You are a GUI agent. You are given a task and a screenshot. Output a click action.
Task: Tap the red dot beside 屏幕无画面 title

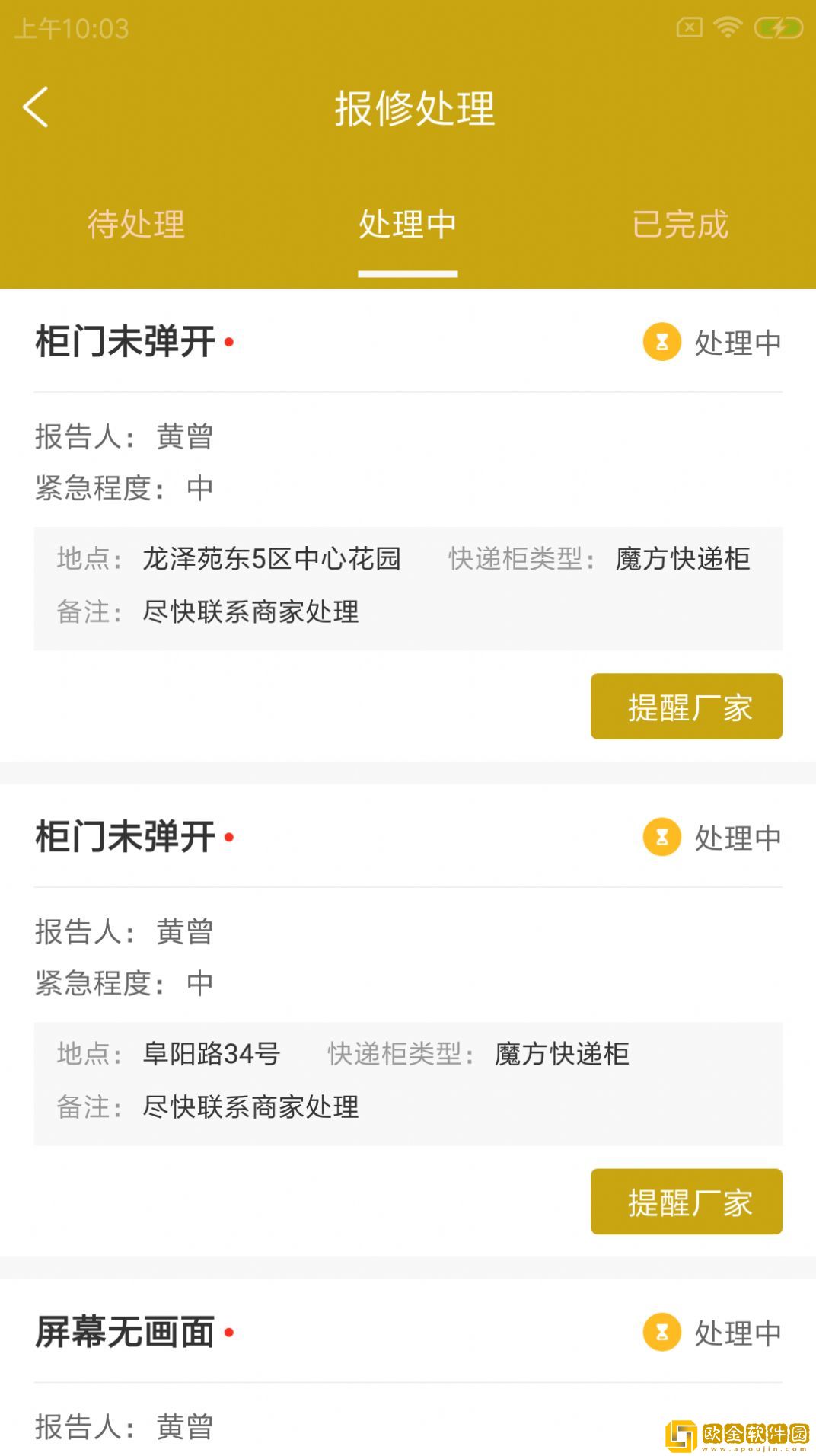tap(228, 1331)
